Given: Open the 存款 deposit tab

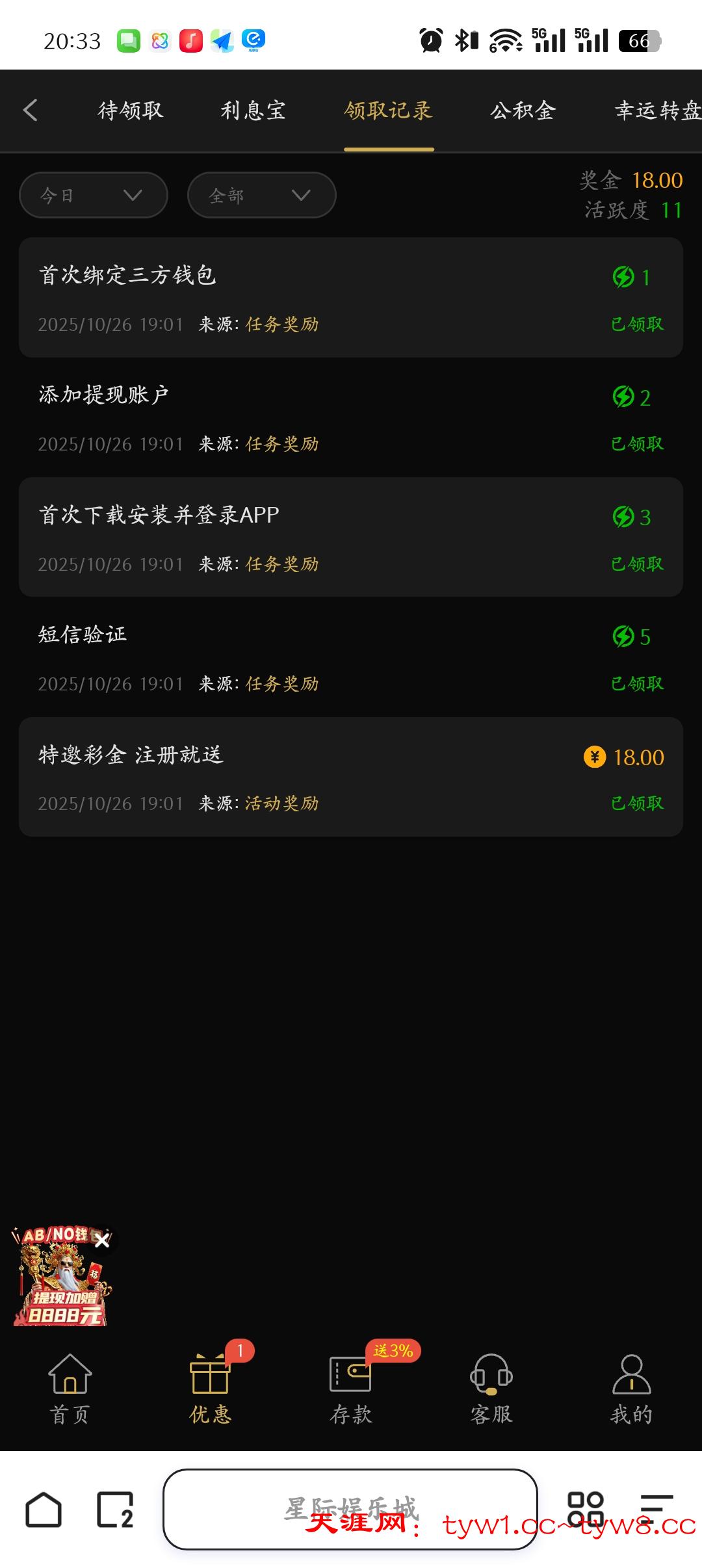Looking at the screenshot, I should 351,1389.
